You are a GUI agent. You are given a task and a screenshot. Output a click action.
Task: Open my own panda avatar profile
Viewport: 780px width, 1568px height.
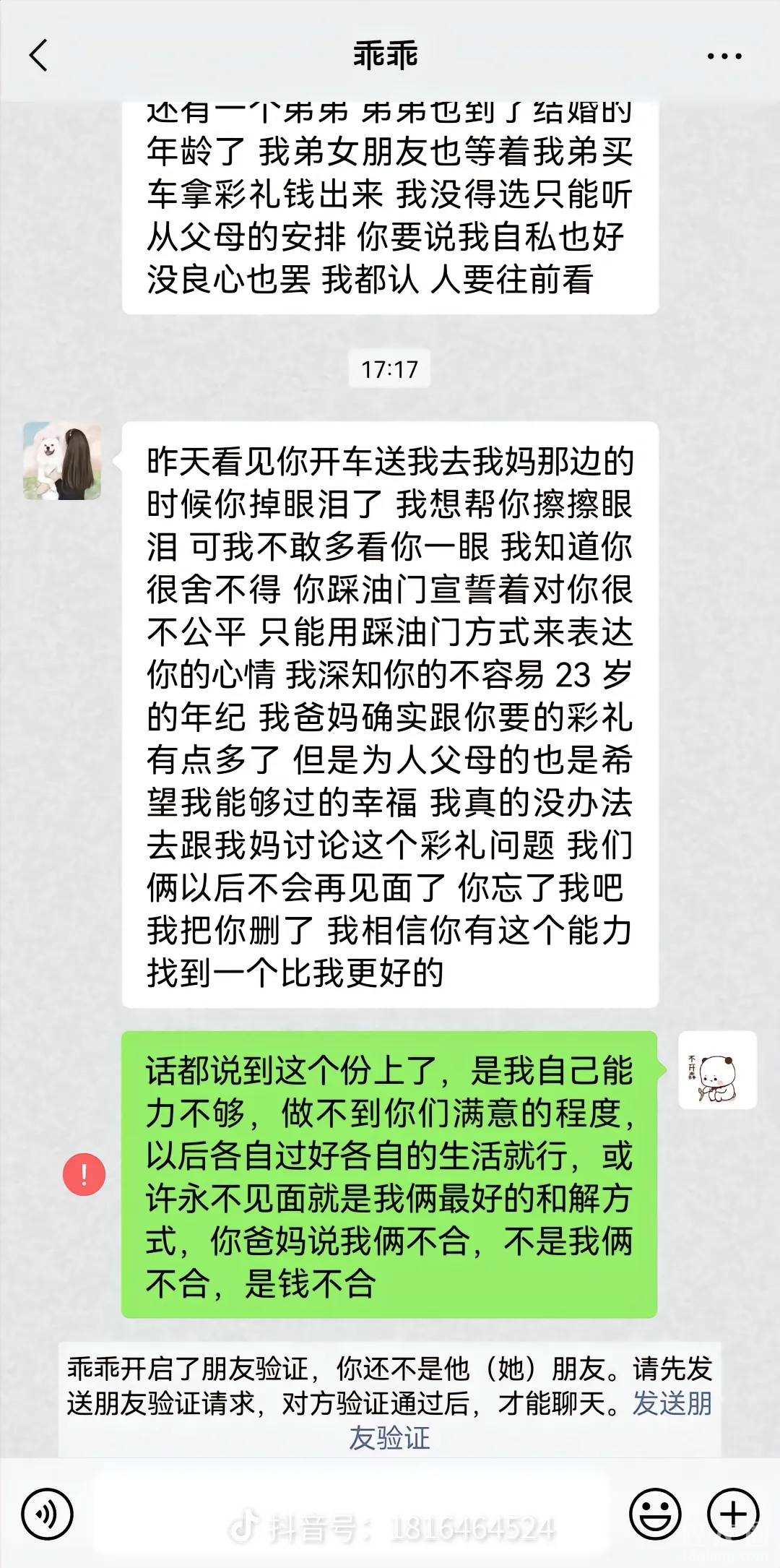pos(717,1070)
